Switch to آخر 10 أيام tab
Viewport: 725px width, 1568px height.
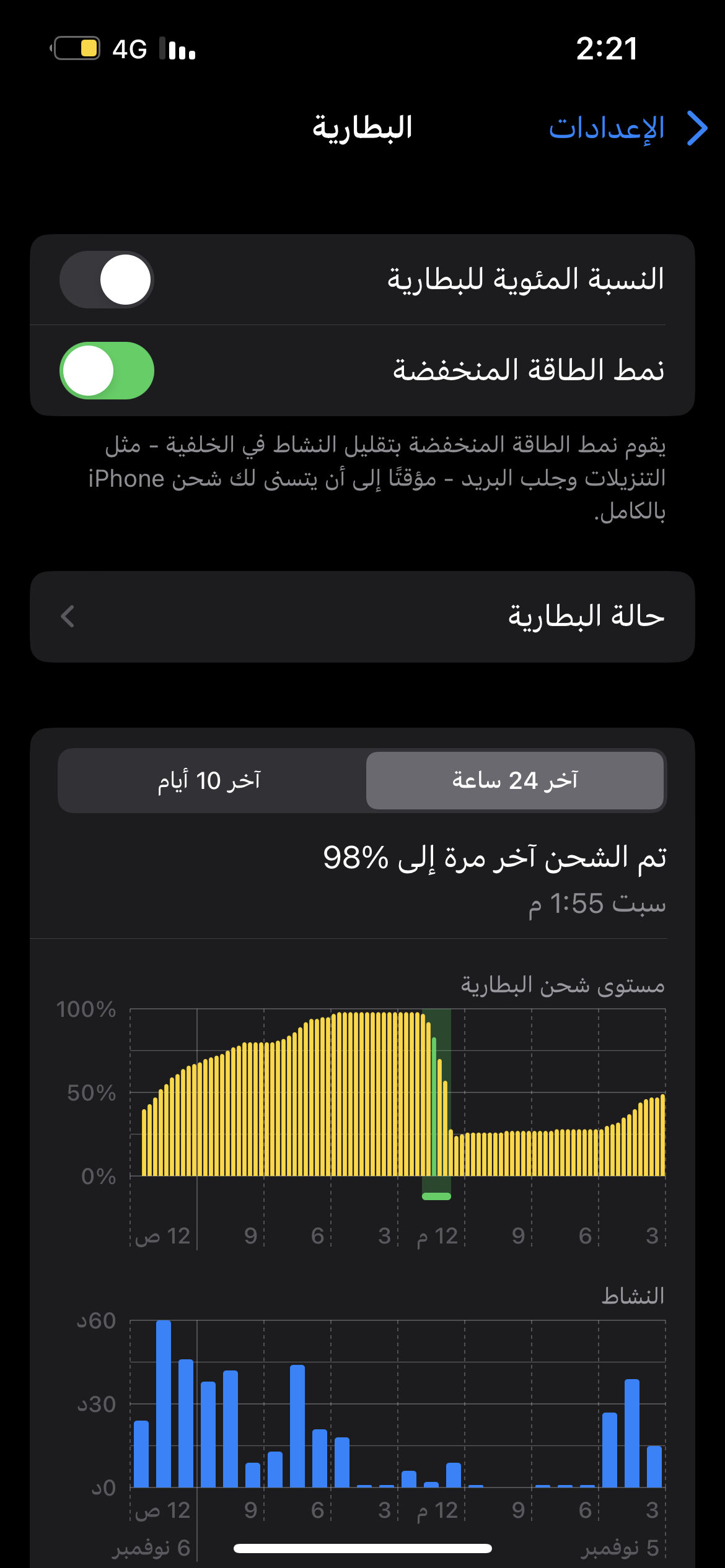coord(211,781)
